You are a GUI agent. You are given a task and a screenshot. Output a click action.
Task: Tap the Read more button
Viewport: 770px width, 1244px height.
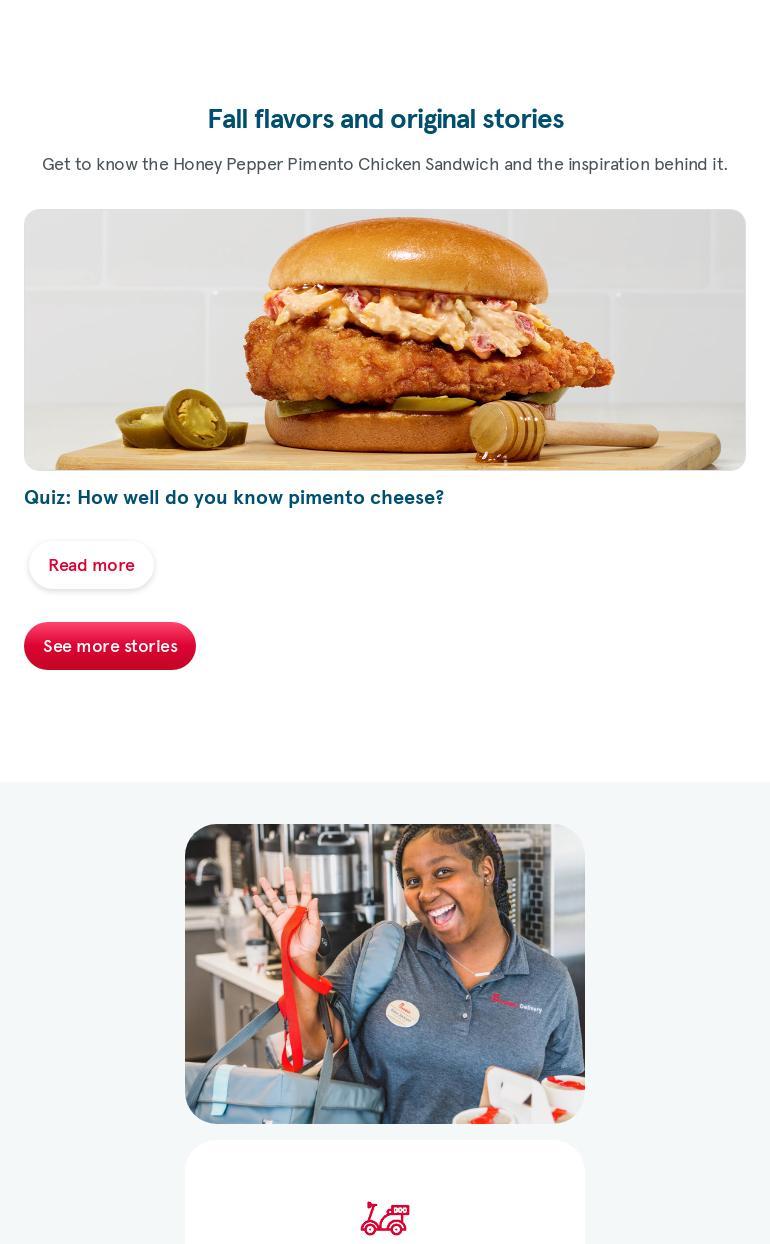pos(91,565)
